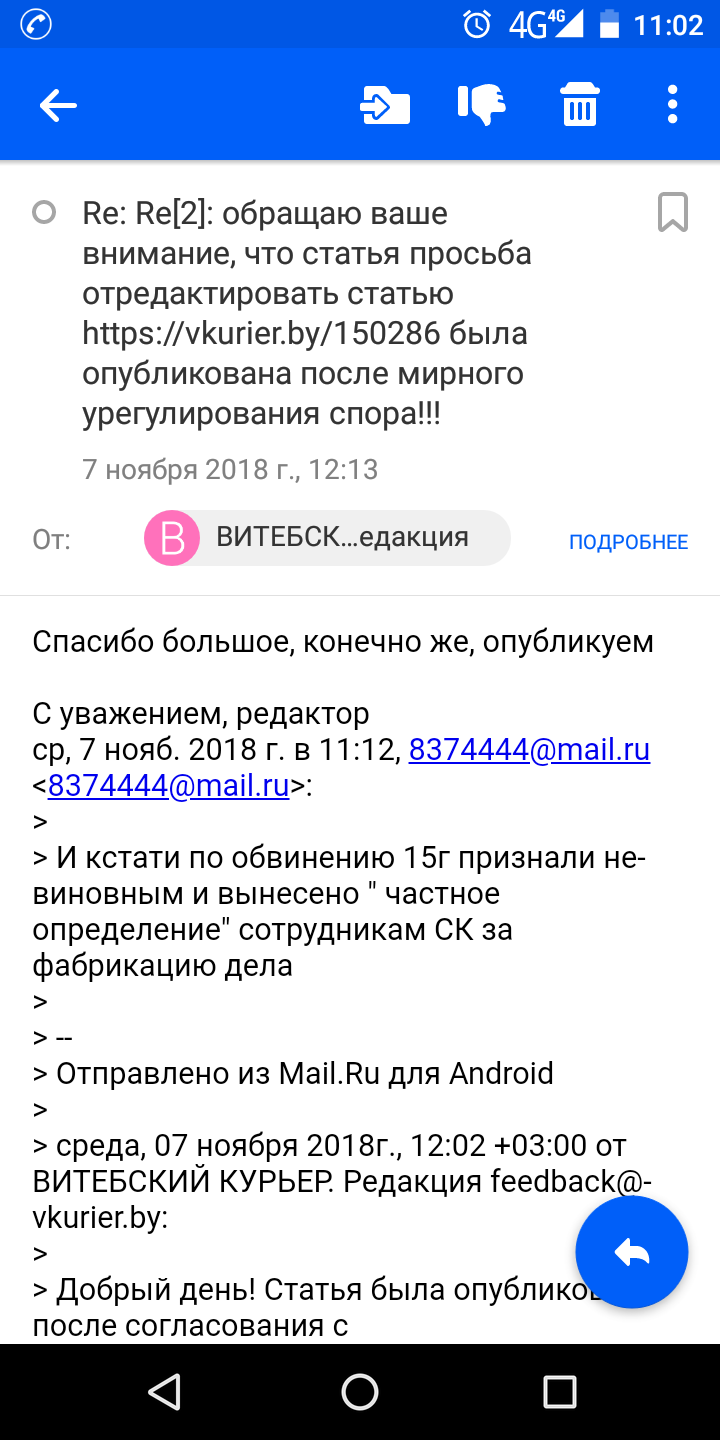720x1440 pixels.
Task: Expand details via ПОДРОБНЕЕ
Action: (x=628, y=542)
